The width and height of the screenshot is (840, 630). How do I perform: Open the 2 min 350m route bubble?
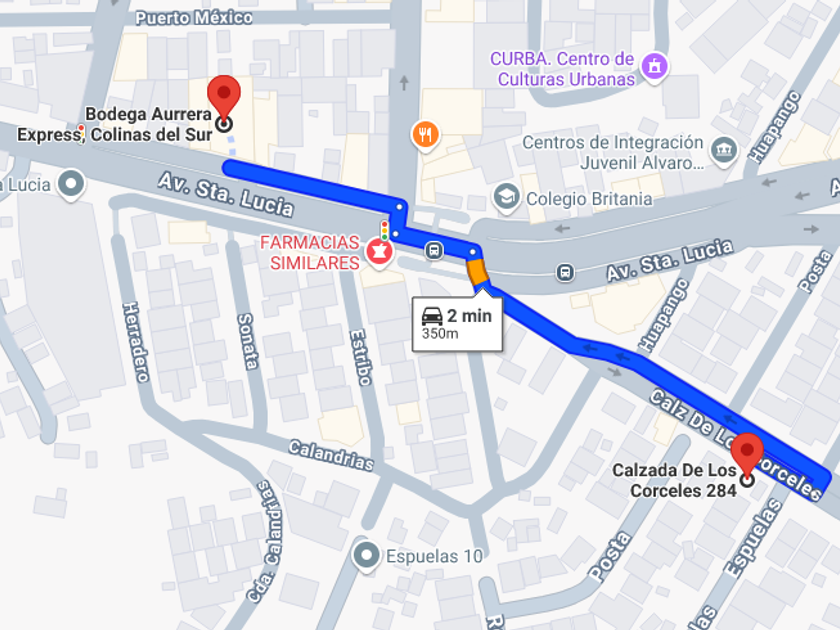457,323
